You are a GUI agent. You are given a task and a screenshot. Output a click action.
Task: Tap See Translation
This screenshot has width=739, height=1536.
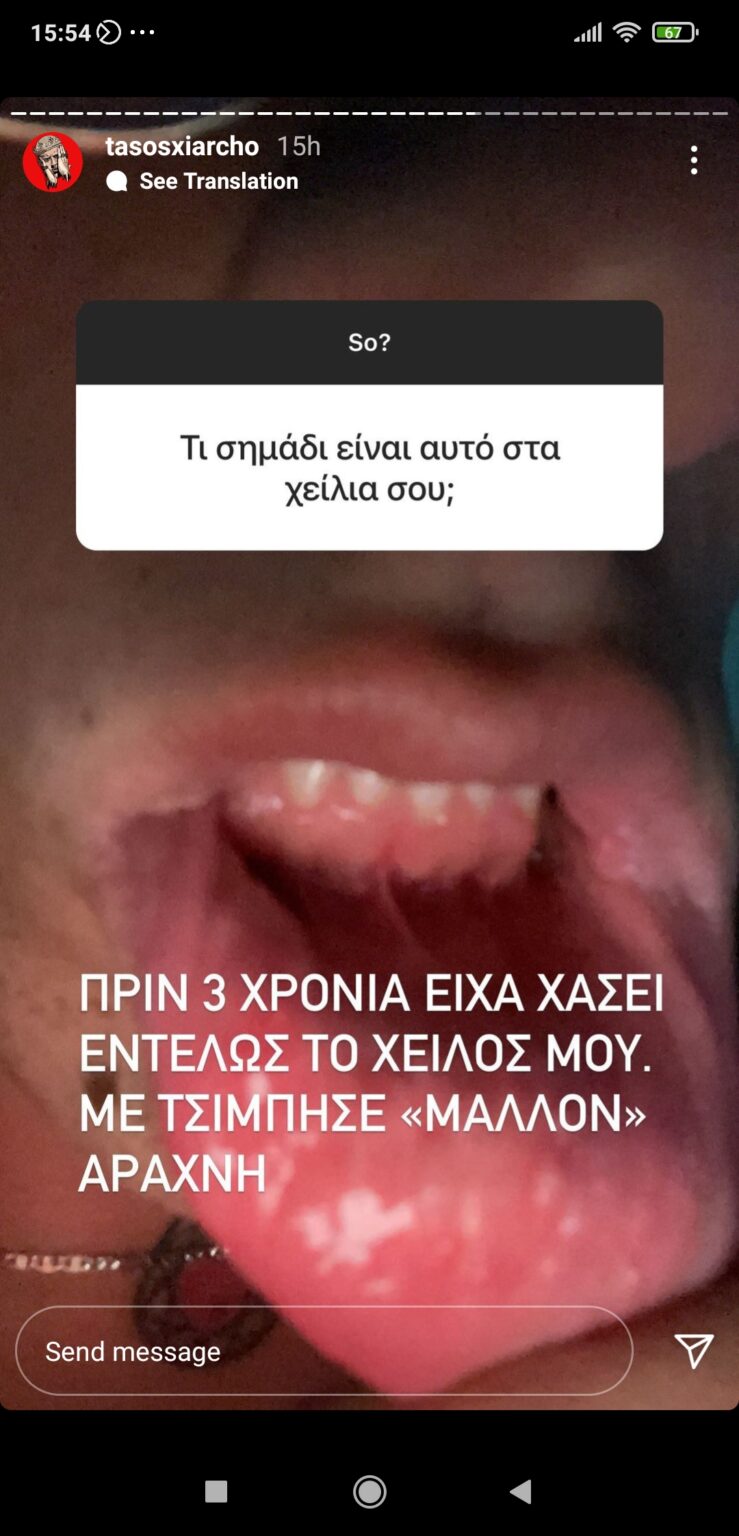218,181
